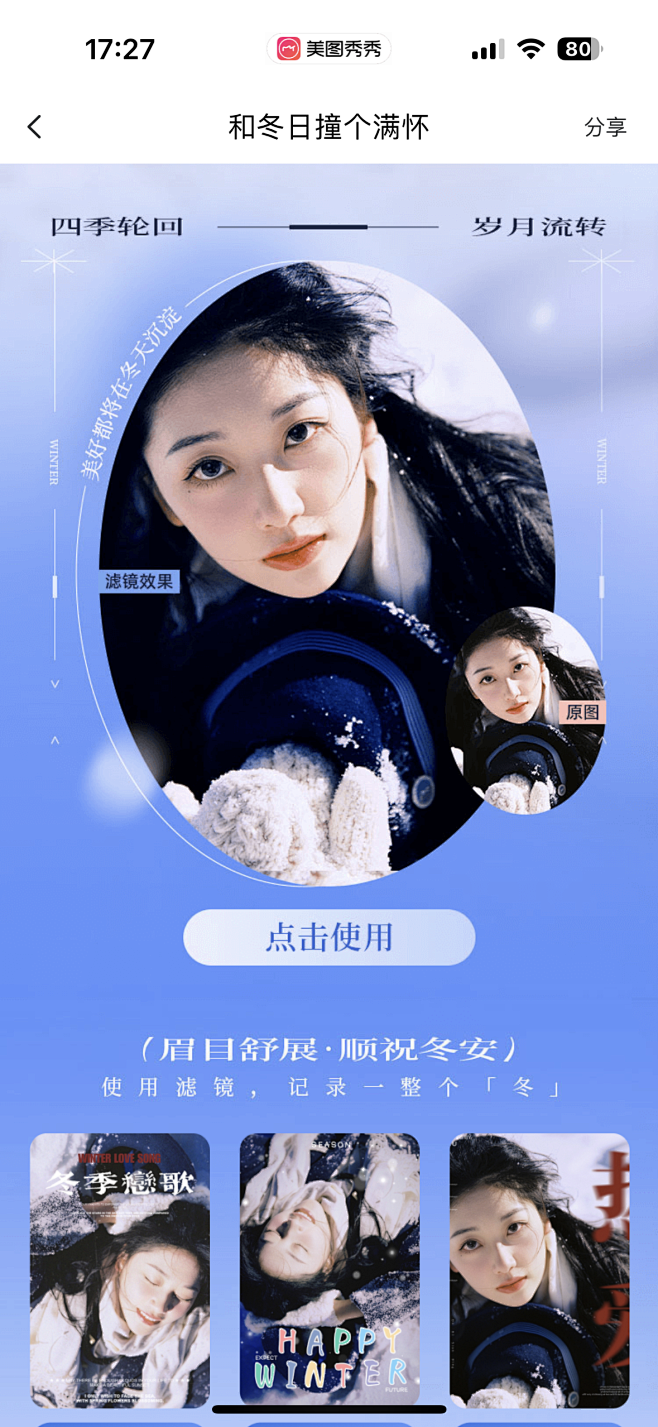Go back using the top-left arrow

click(35, 127)
